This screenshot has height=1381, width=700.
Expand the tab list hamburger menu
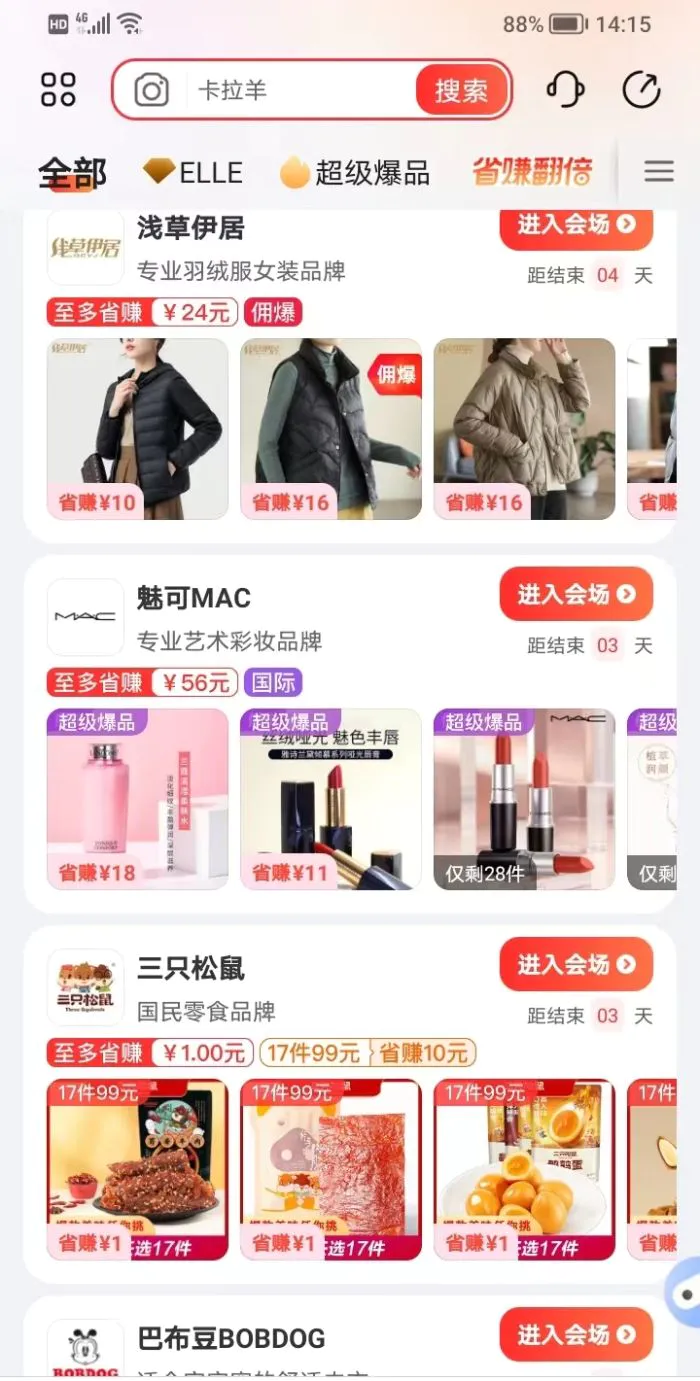658,172
